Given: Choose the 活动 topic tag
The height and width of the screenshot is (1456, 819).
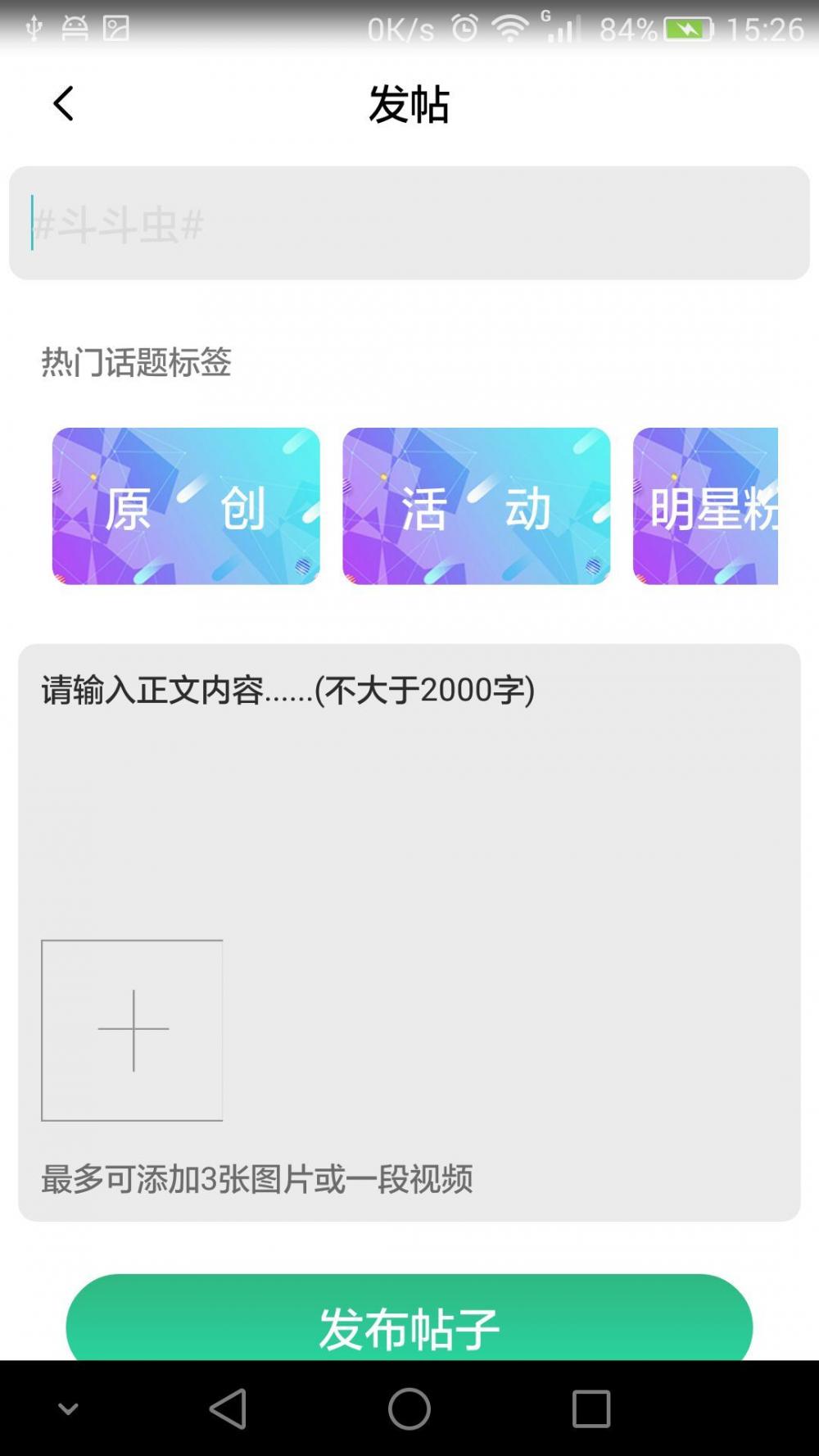Looking at the screenshot, I should coord(476,506).
